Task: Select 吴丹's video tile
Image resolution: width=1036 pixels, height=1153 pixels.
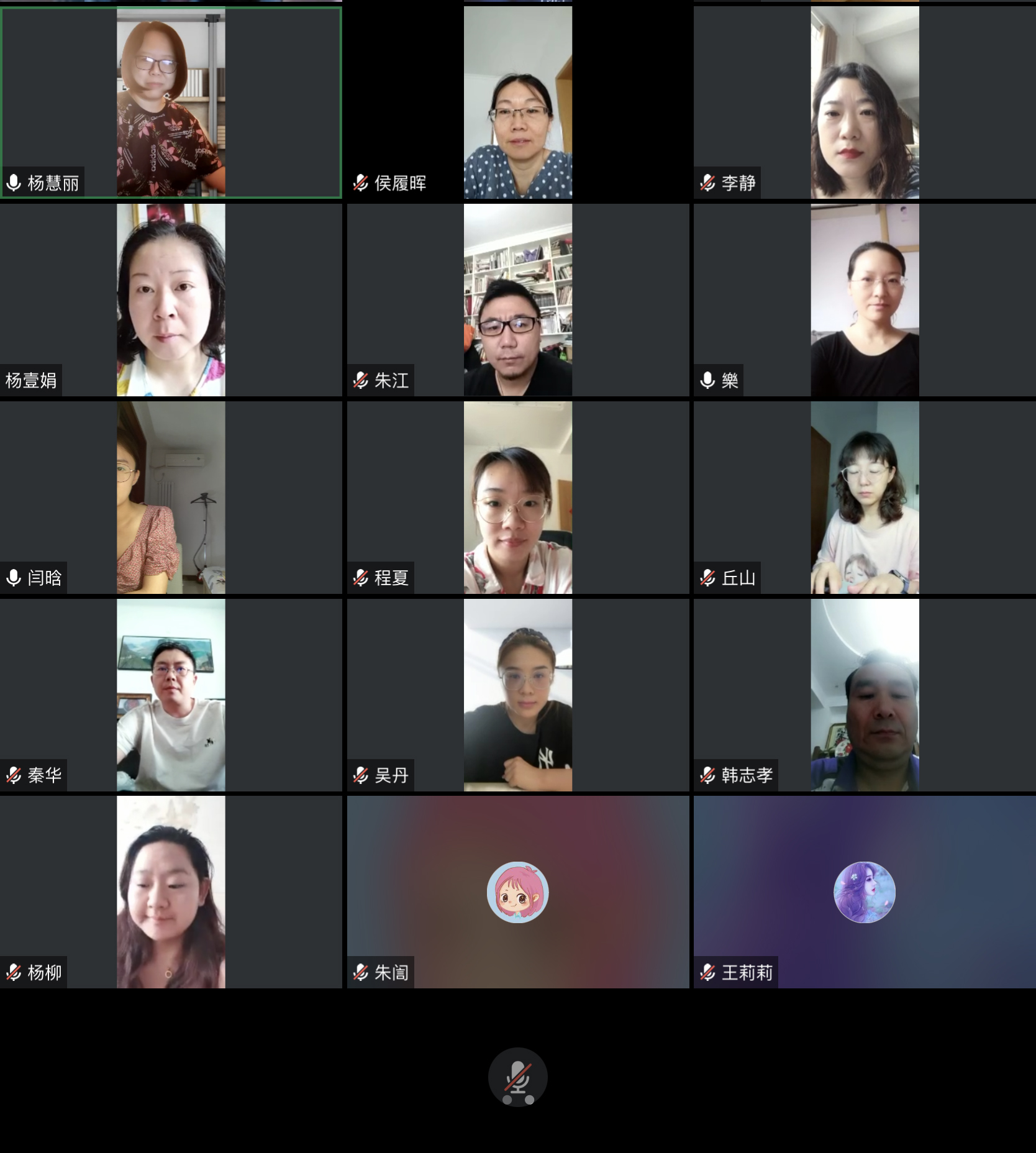Action: tap(517, 695)
